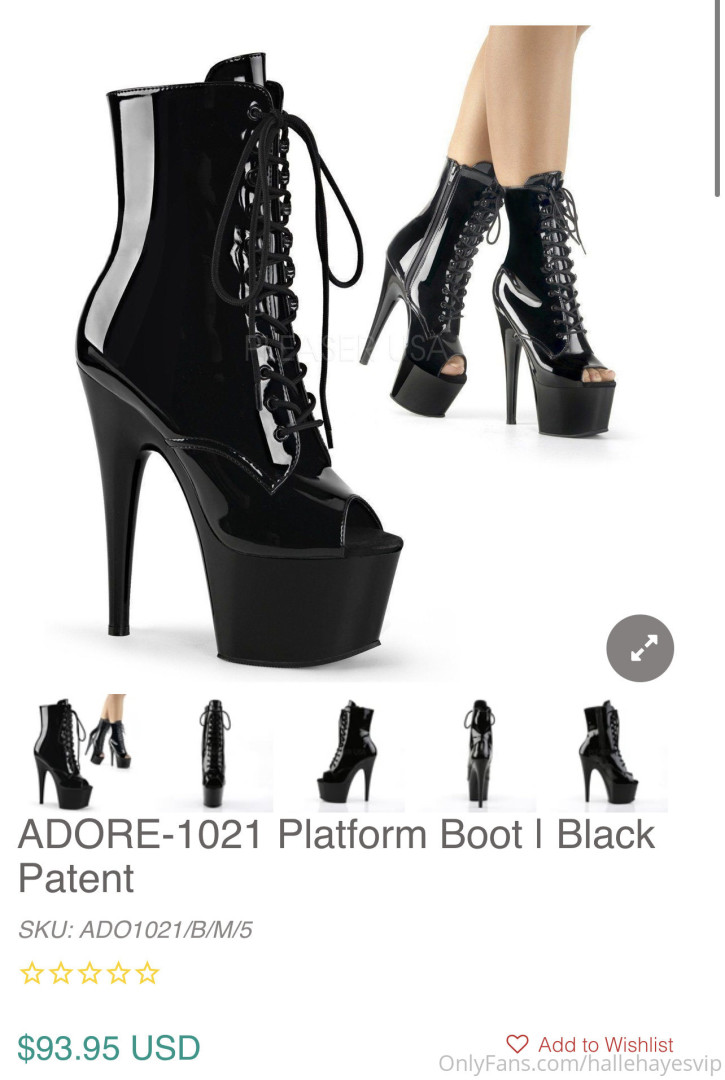Select the thumbnail showing the model's legs
Viewport: 725px width, 1080px height.
[82, 752]
